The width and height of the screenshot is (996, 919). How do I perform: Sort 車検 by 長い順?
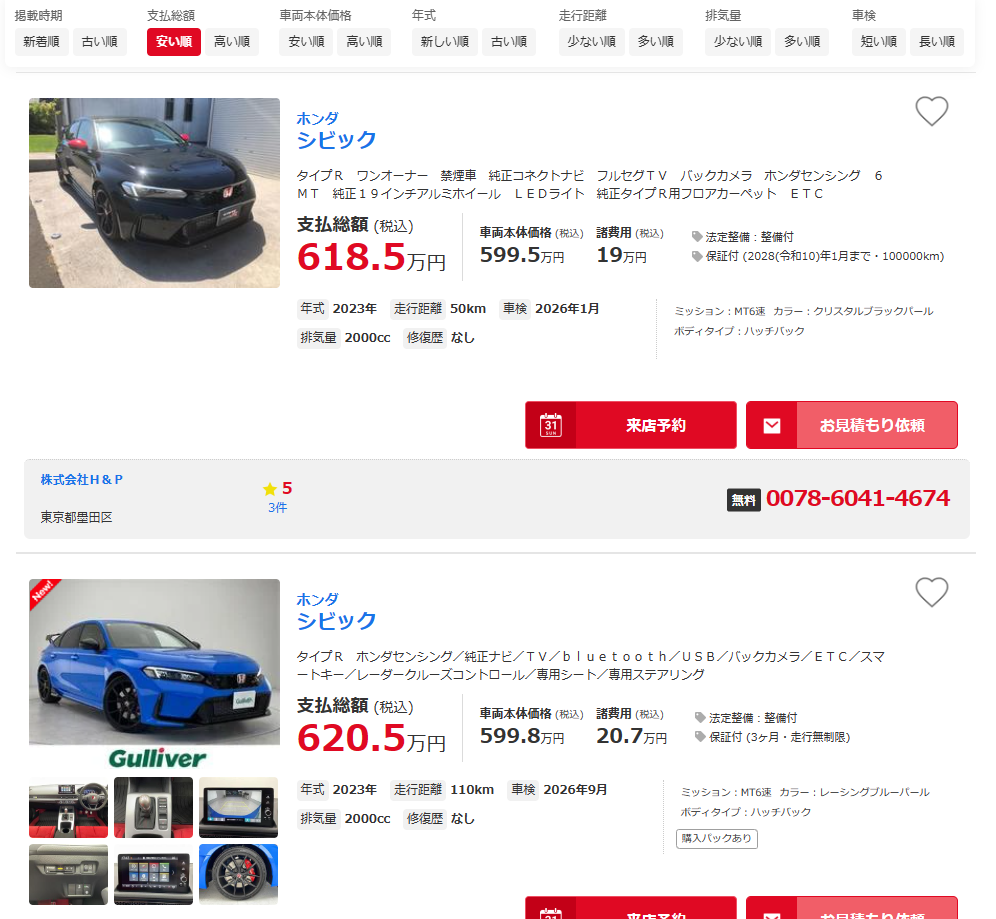(936, 42)
